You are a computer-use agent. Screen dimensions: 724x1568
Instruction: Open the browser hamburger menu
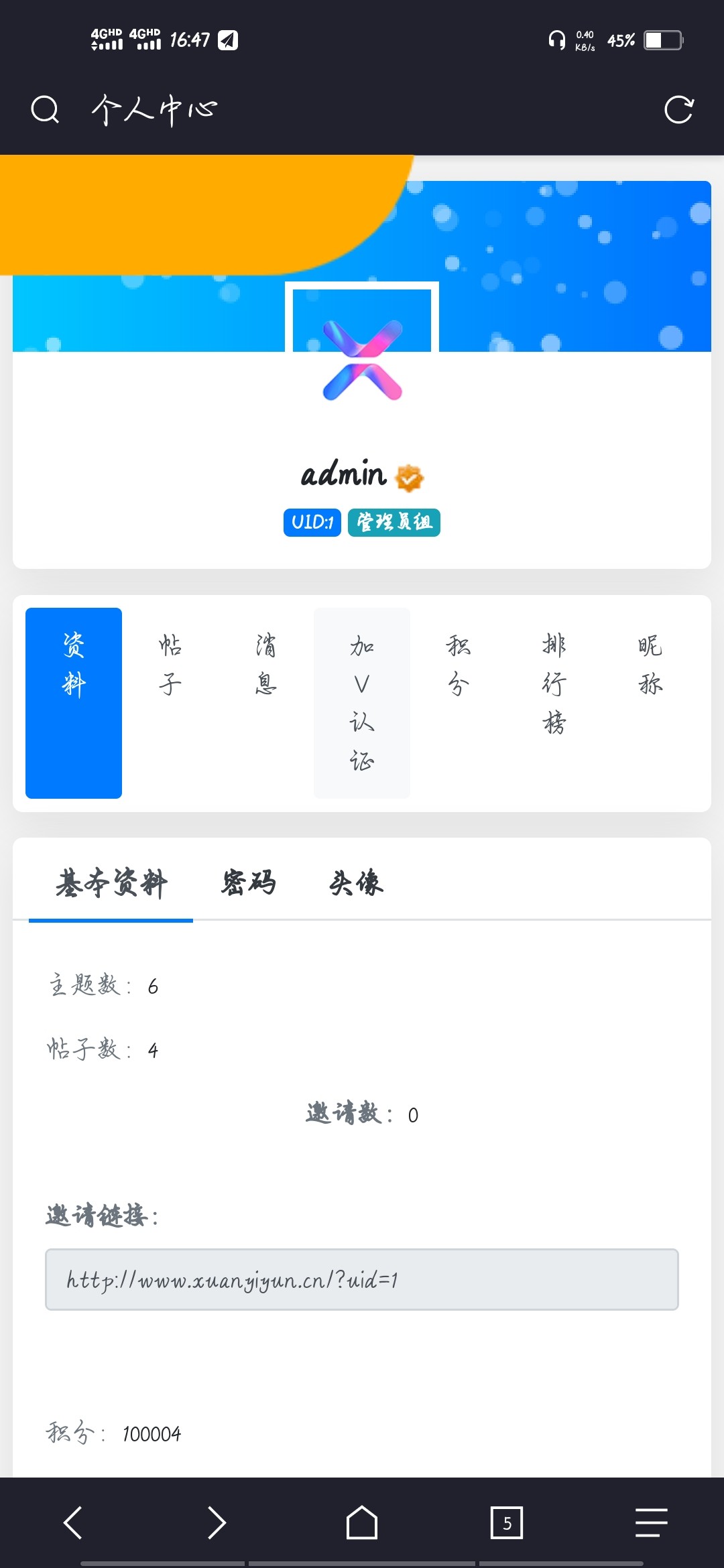click(x=651, y=1522)
